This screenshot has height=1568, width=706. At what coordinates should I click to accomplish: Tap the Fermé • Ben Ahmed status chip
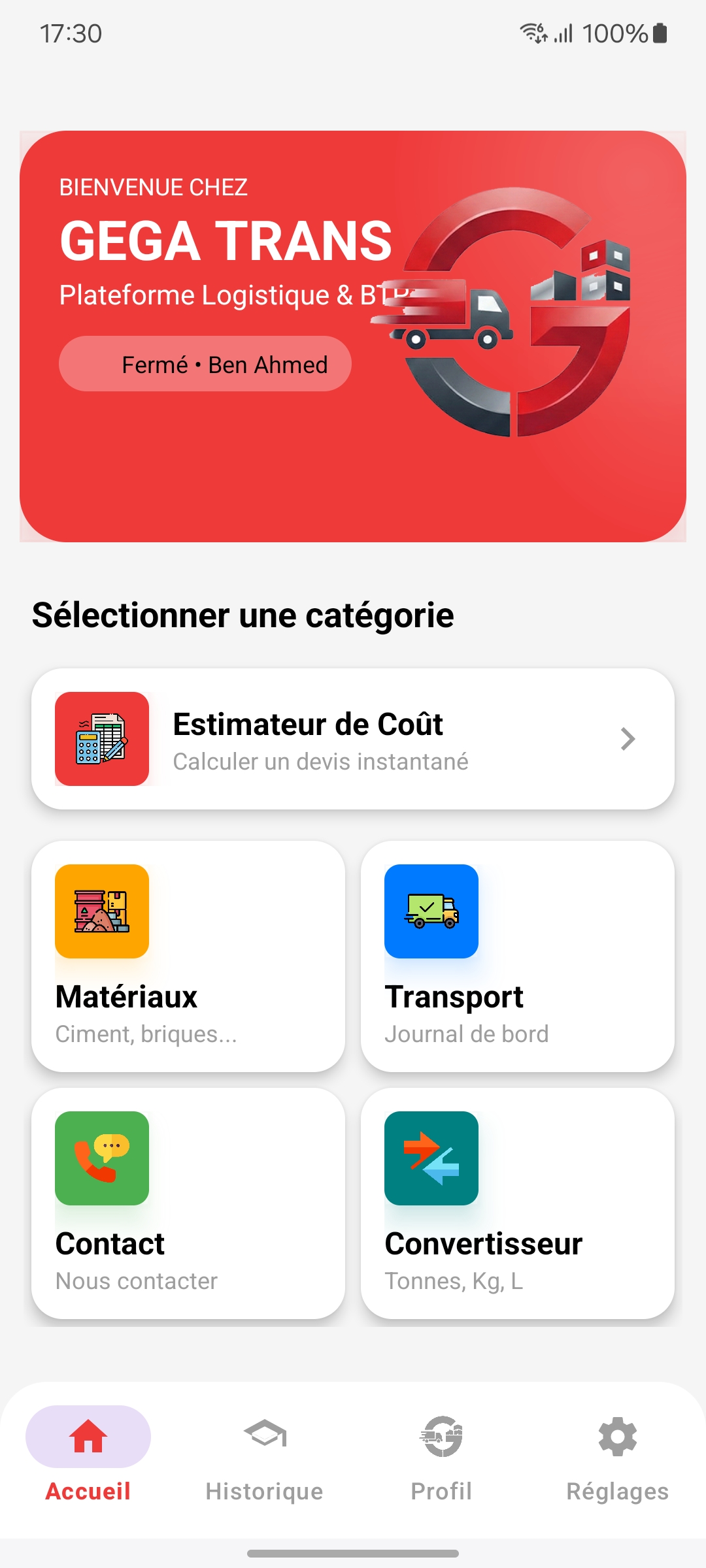[205, 364]
